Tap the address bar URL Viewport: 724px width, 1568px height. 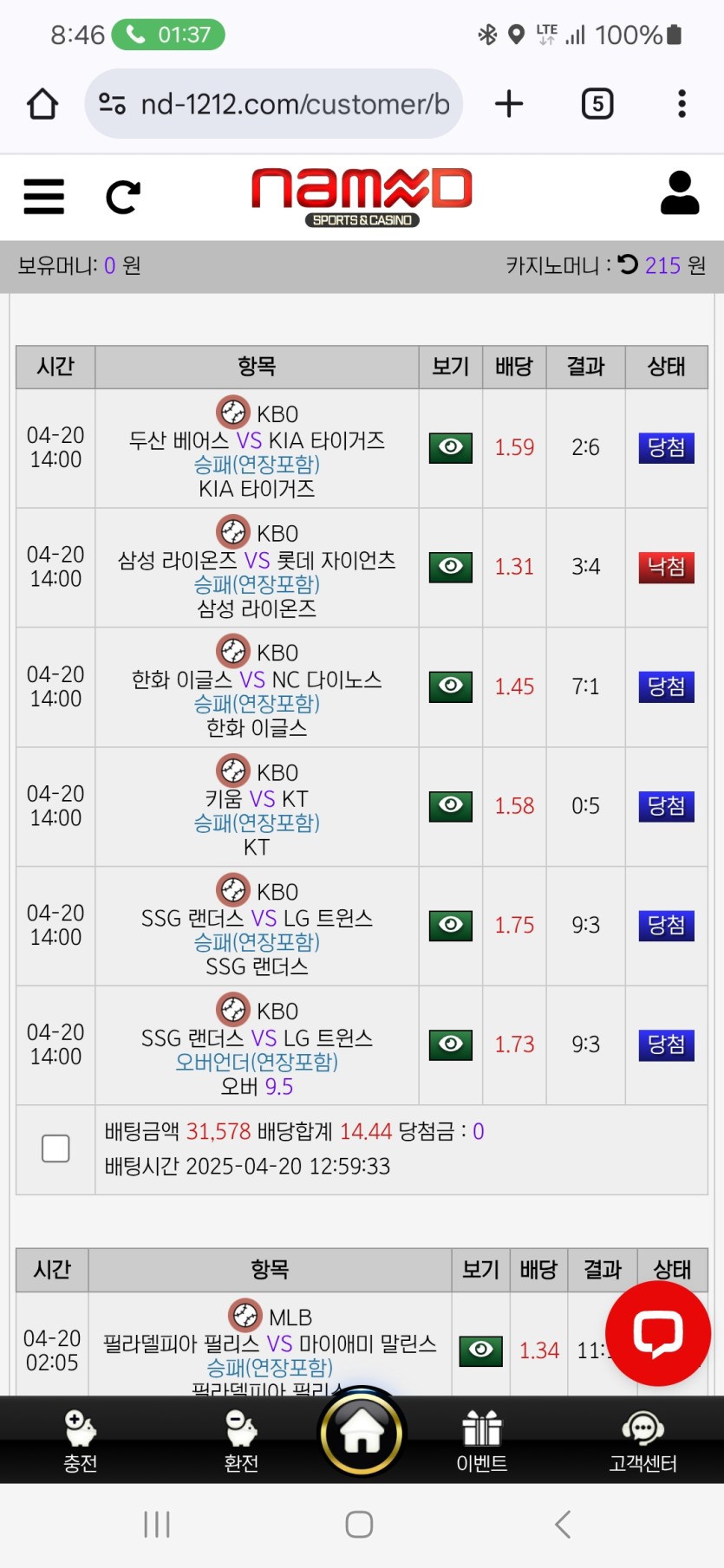[x=294, y=104]
